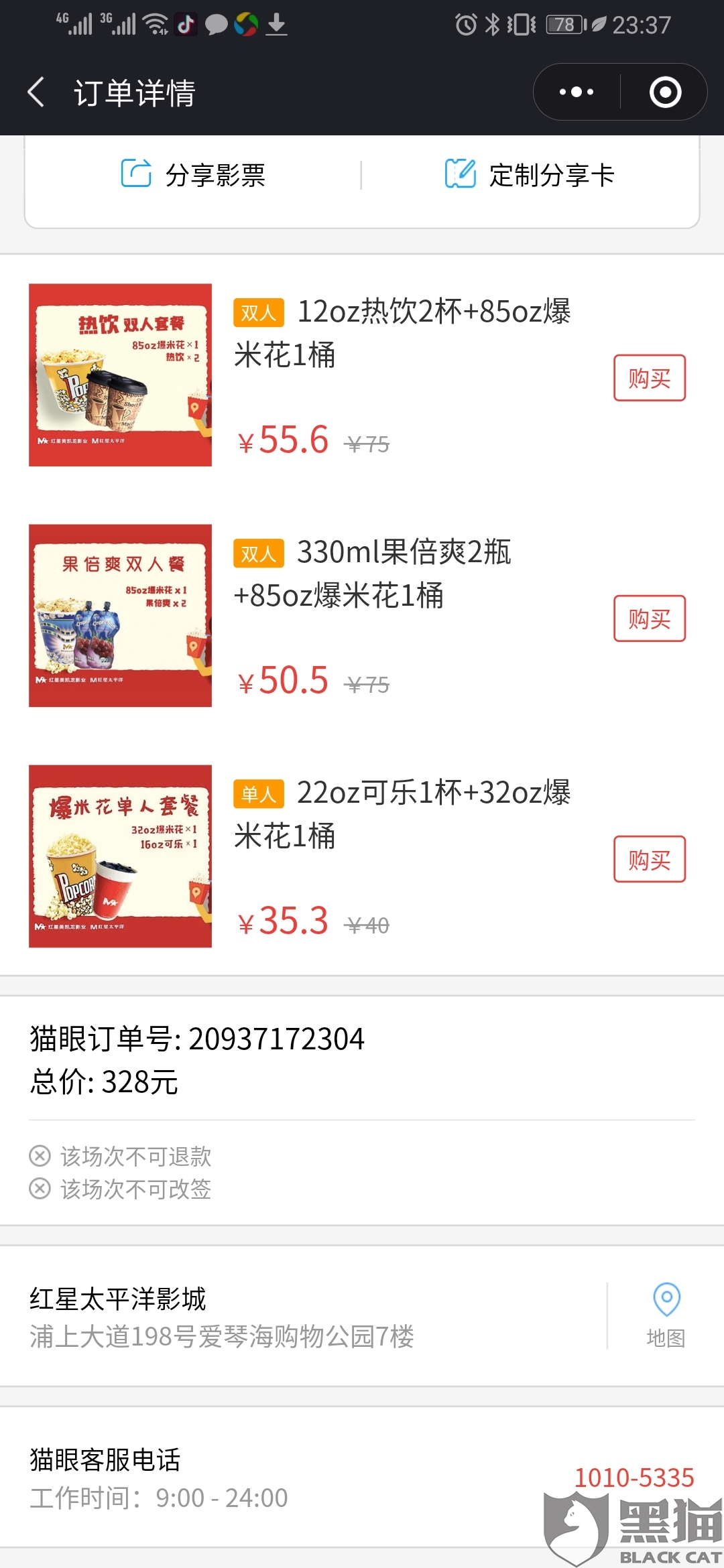The height and width of the screenshot is (1568, 724).
Task: Open the 爆米花单人套餐 snack image
Action: click(x=121, y=856)
